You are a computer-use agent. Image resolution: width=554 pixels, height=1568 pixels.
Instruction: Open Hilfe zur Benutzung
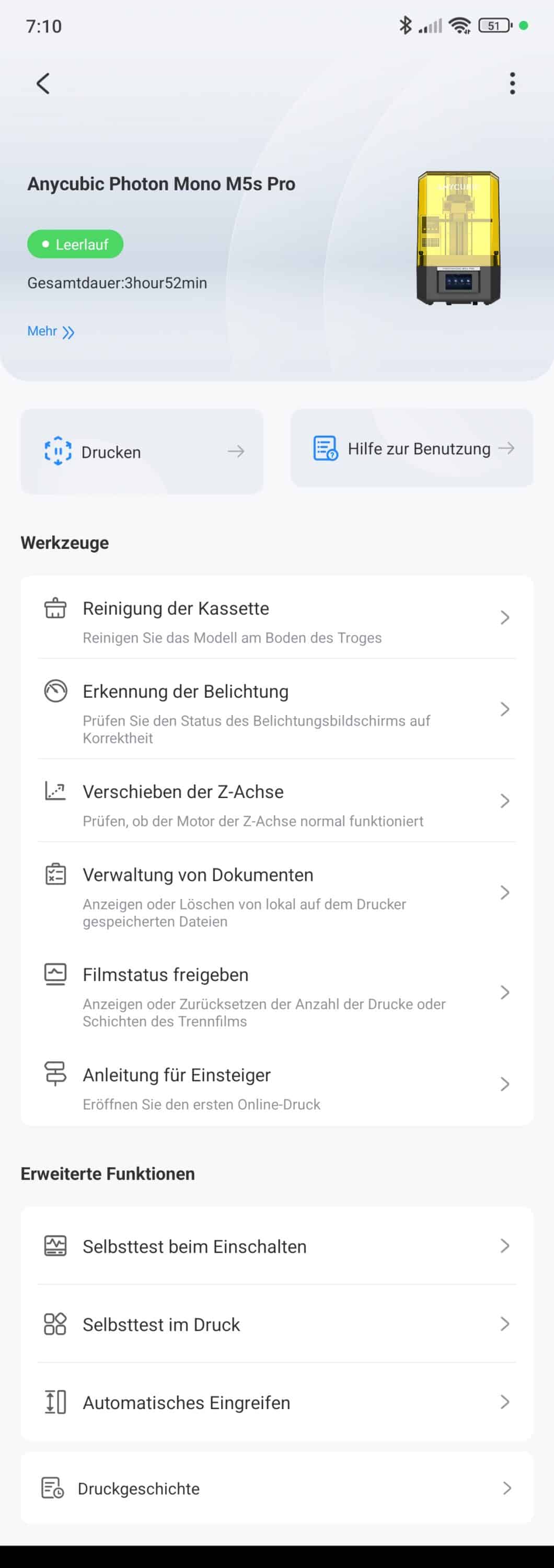click(411, 448)
